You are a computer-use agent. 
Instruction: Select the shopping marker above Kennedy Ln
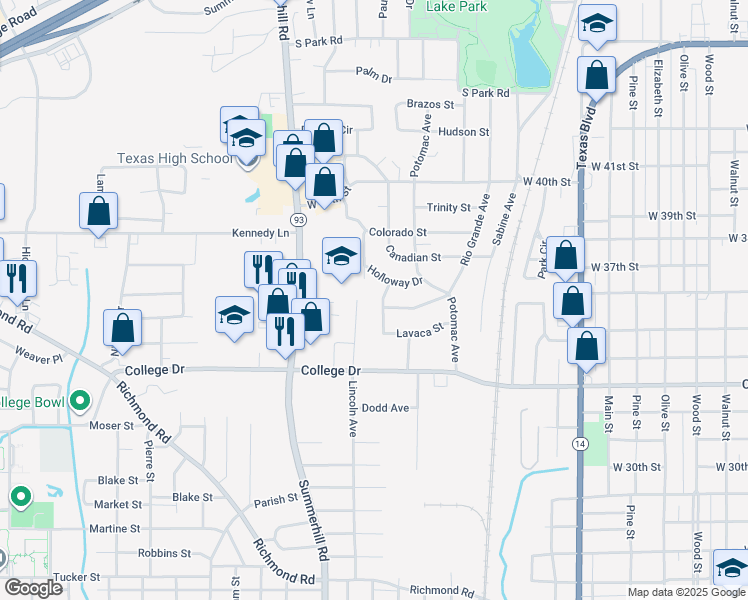(98, 212)
